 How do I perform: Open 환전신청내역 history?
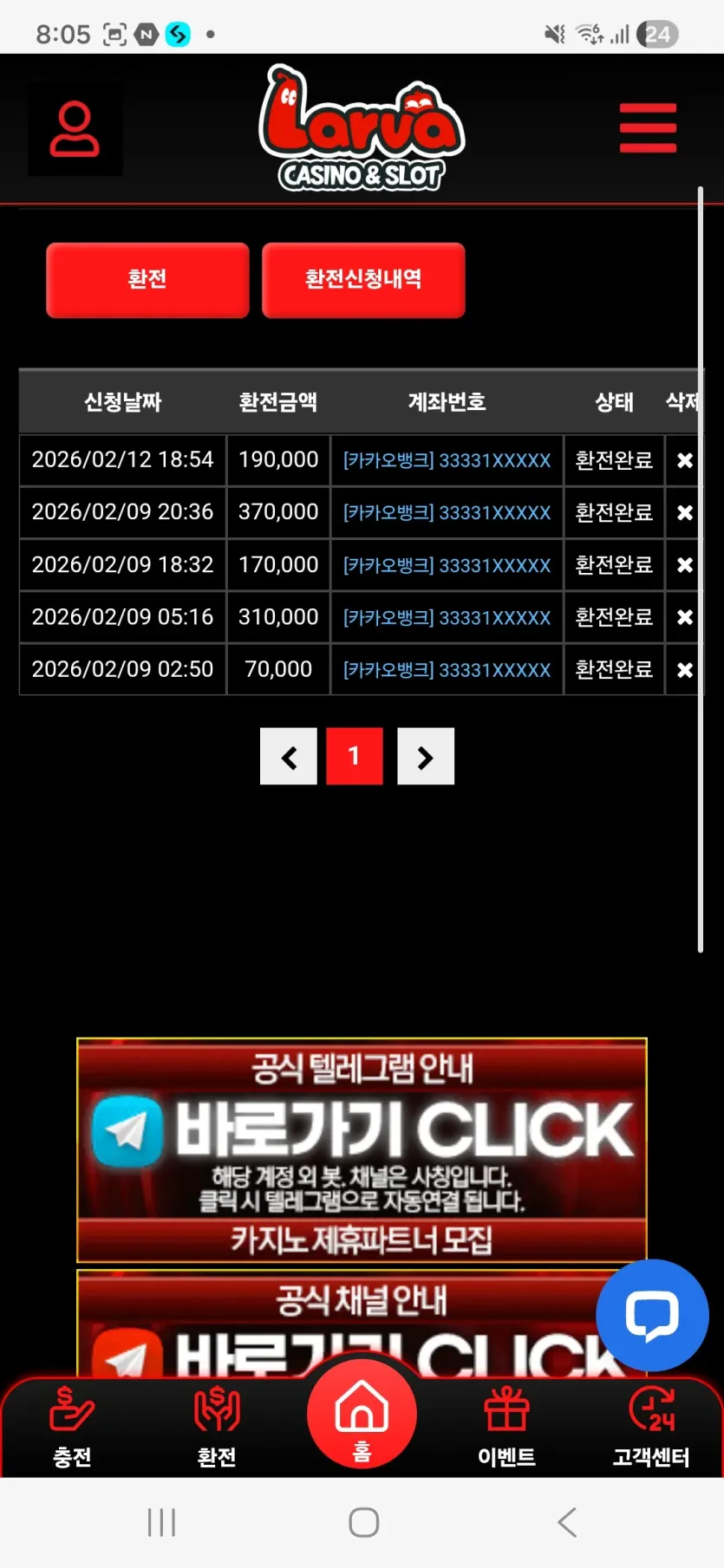pos(363,279)
